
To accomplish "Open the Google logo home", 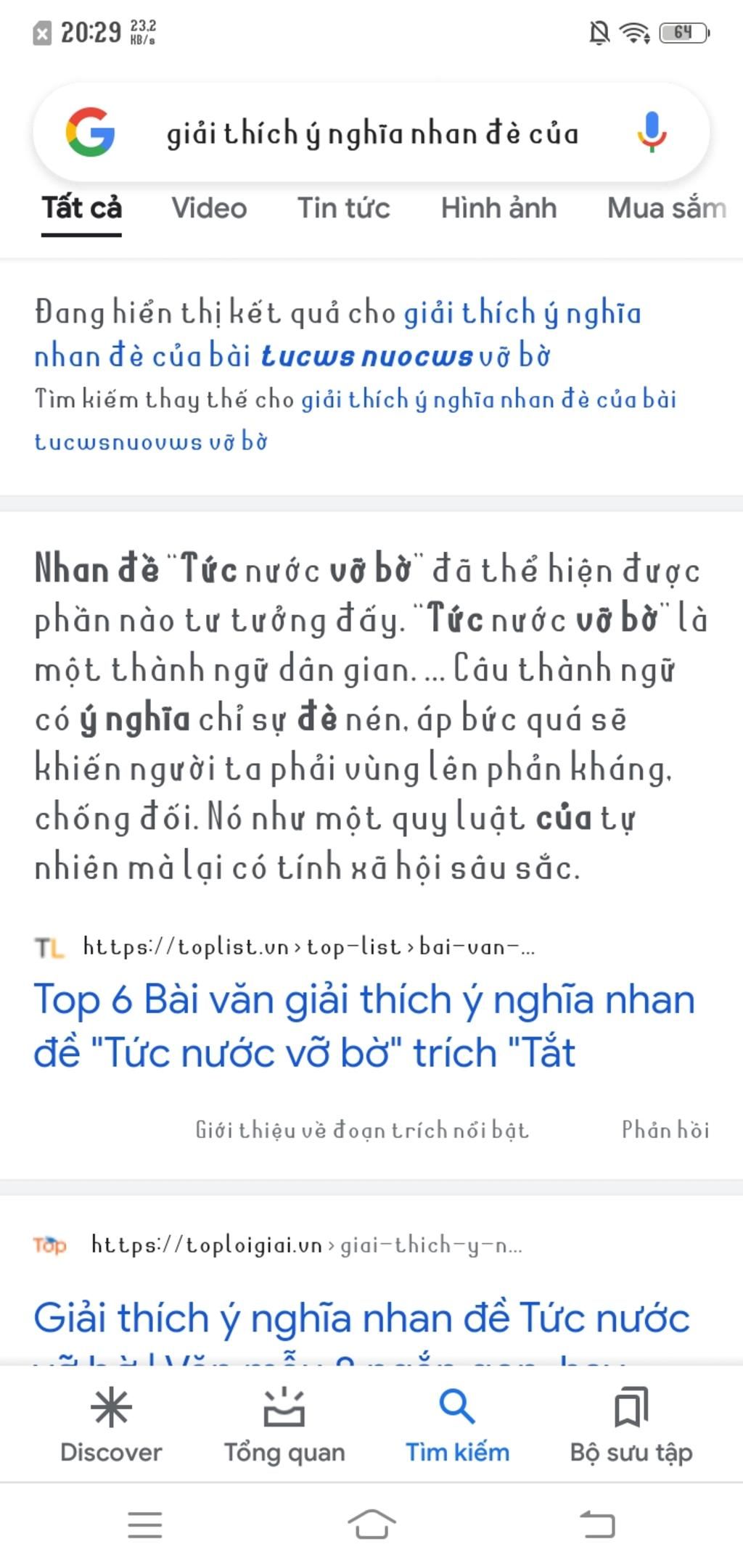I will click(x=91, y=133).
